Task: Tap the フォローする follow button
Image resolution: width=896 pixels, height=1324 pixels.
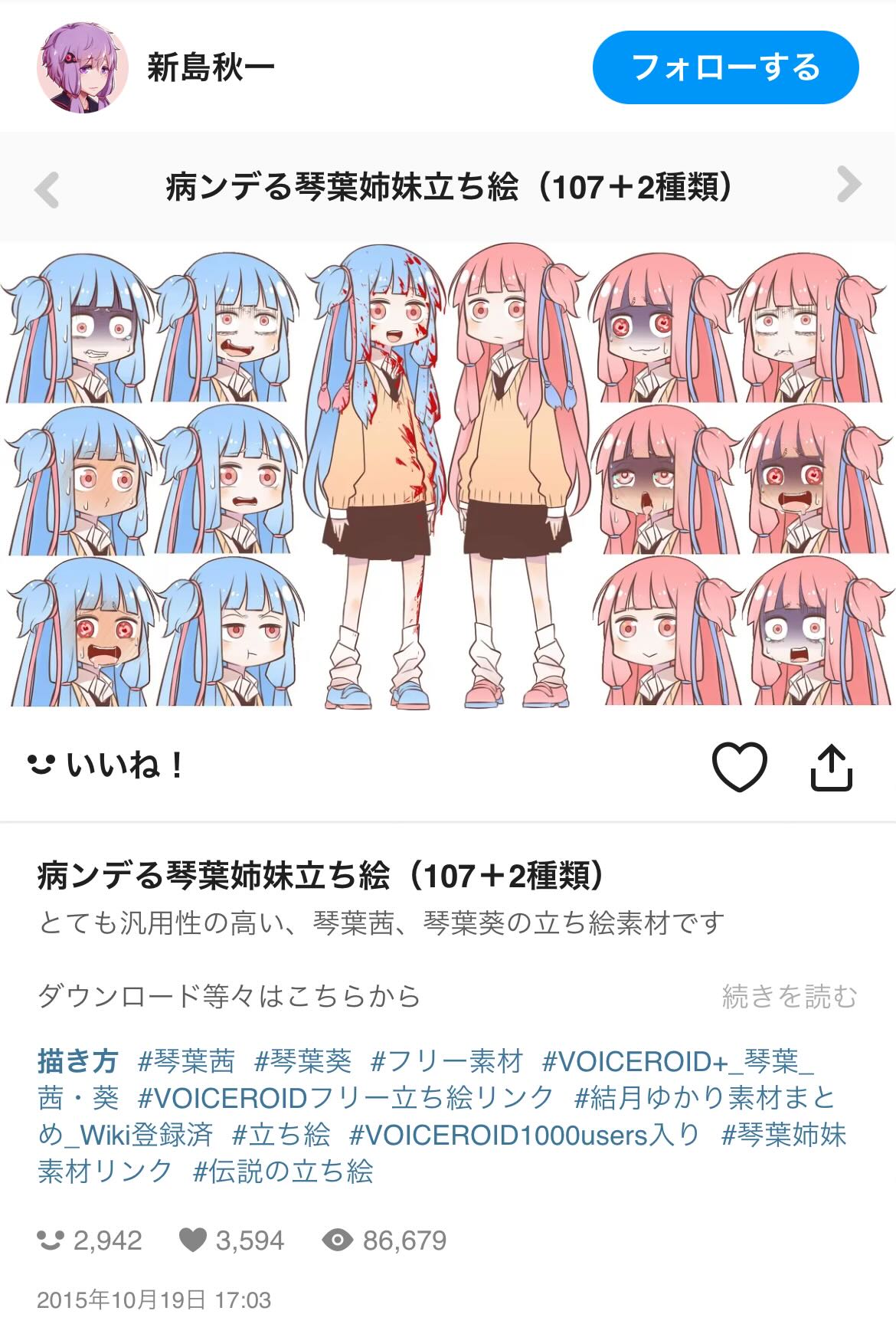Action: point(725,67)
